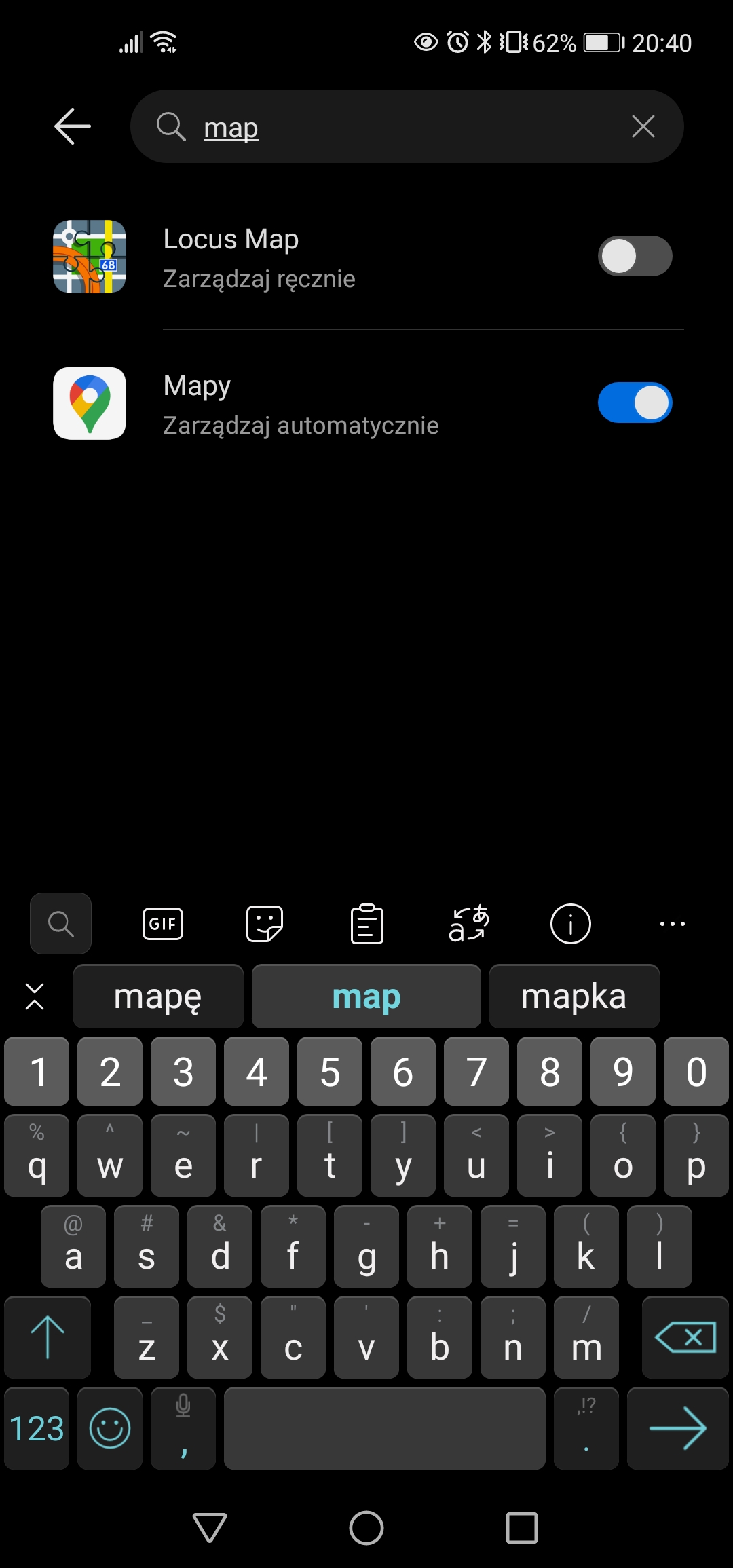The image size is (733, 1568).
Task: Enable the Locus Map toggle
Action: pyautogui.click(x=635, y=256)
